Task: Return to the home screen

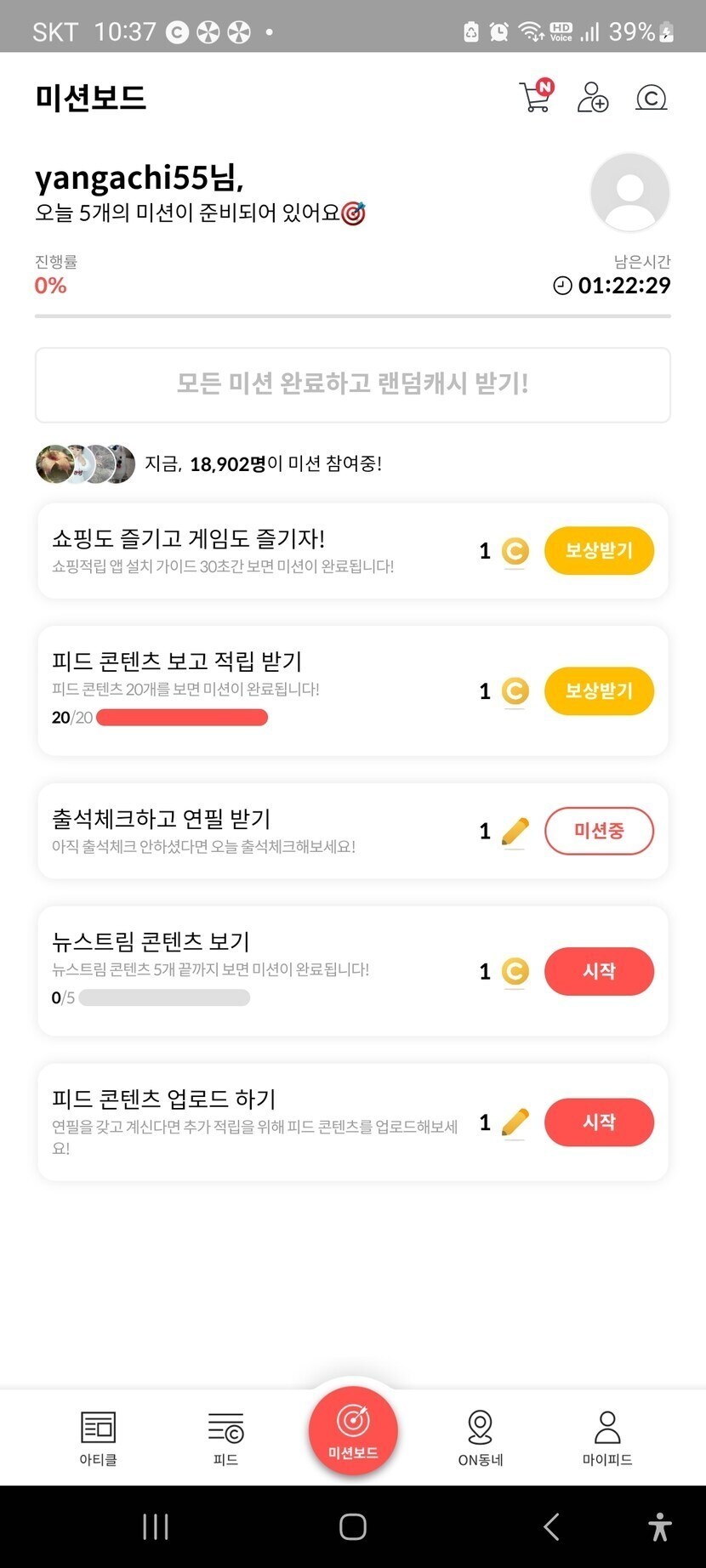Action: (x=353, y=1527)
